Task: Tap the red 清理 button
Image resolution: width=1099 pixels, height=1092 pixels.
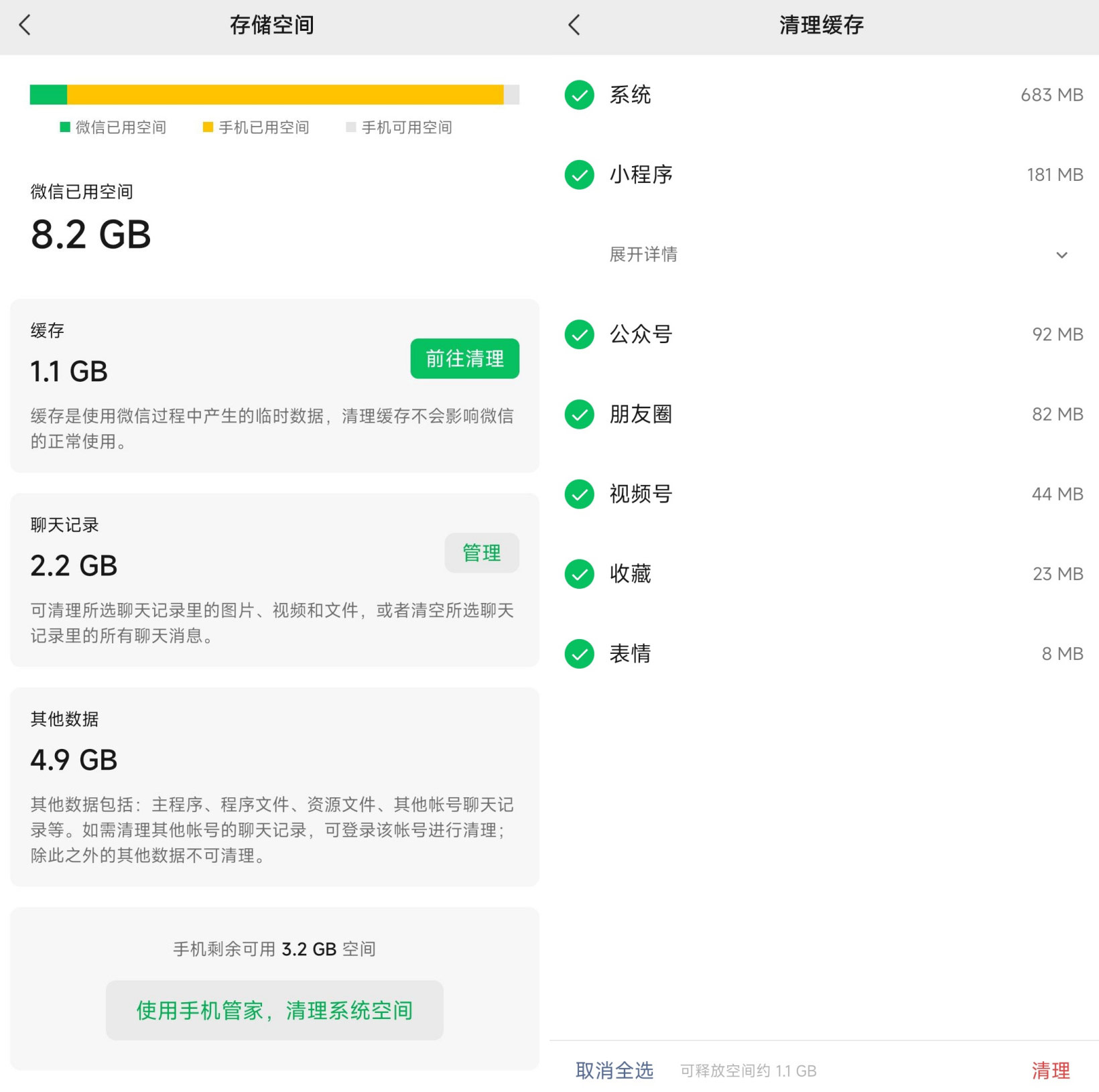Action: point(1050,1071)
